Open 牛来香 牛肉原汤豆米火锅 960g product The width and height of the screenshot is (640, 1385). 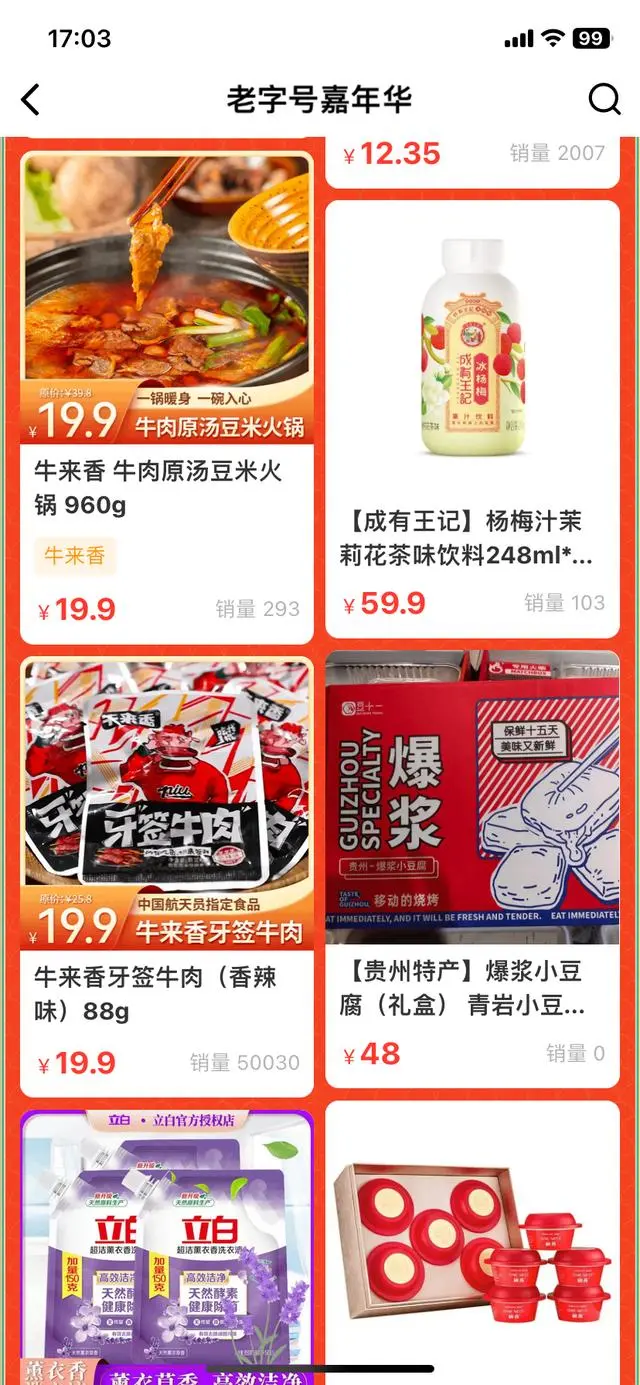click(x=167, y=300)
